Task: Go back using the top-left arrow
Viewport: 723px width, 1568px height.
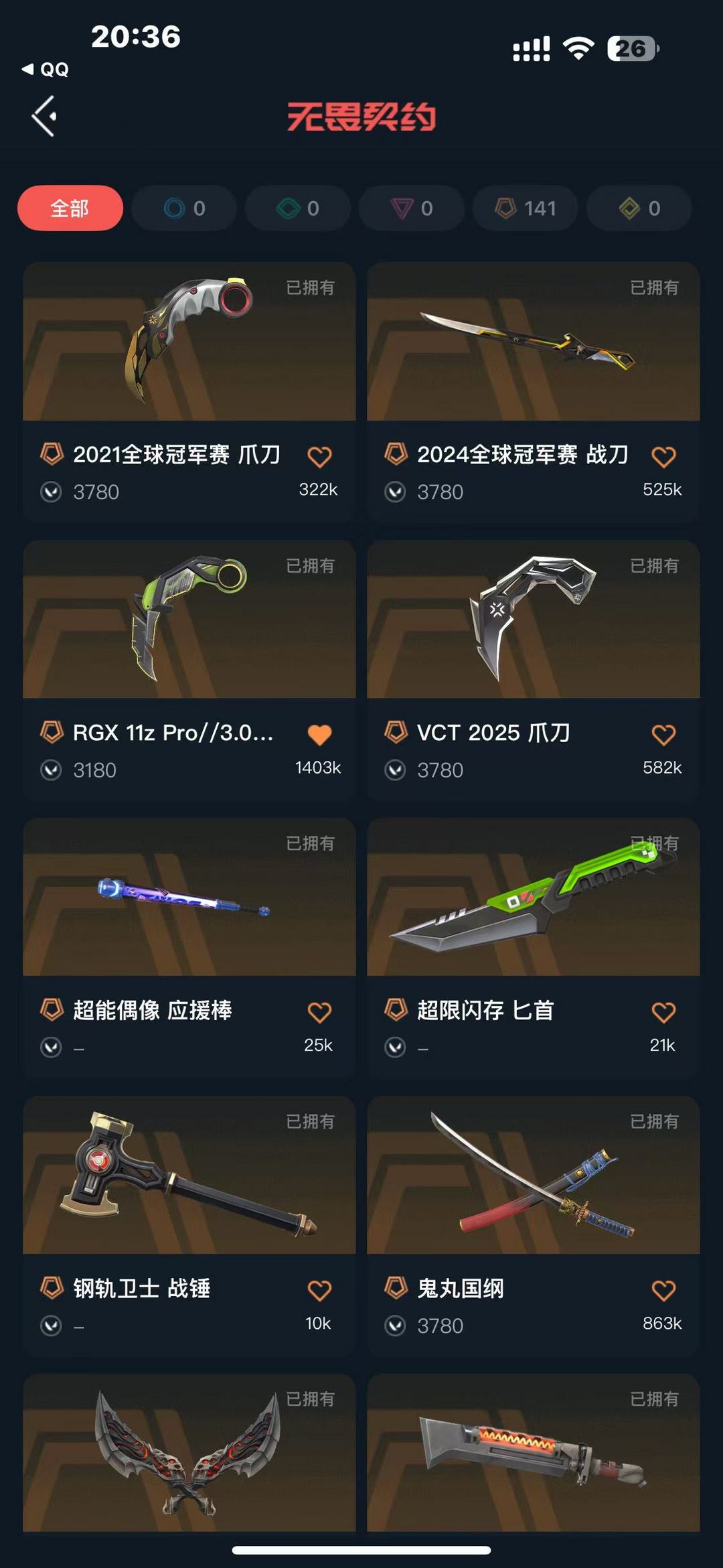Action: (x=44, y=117)
